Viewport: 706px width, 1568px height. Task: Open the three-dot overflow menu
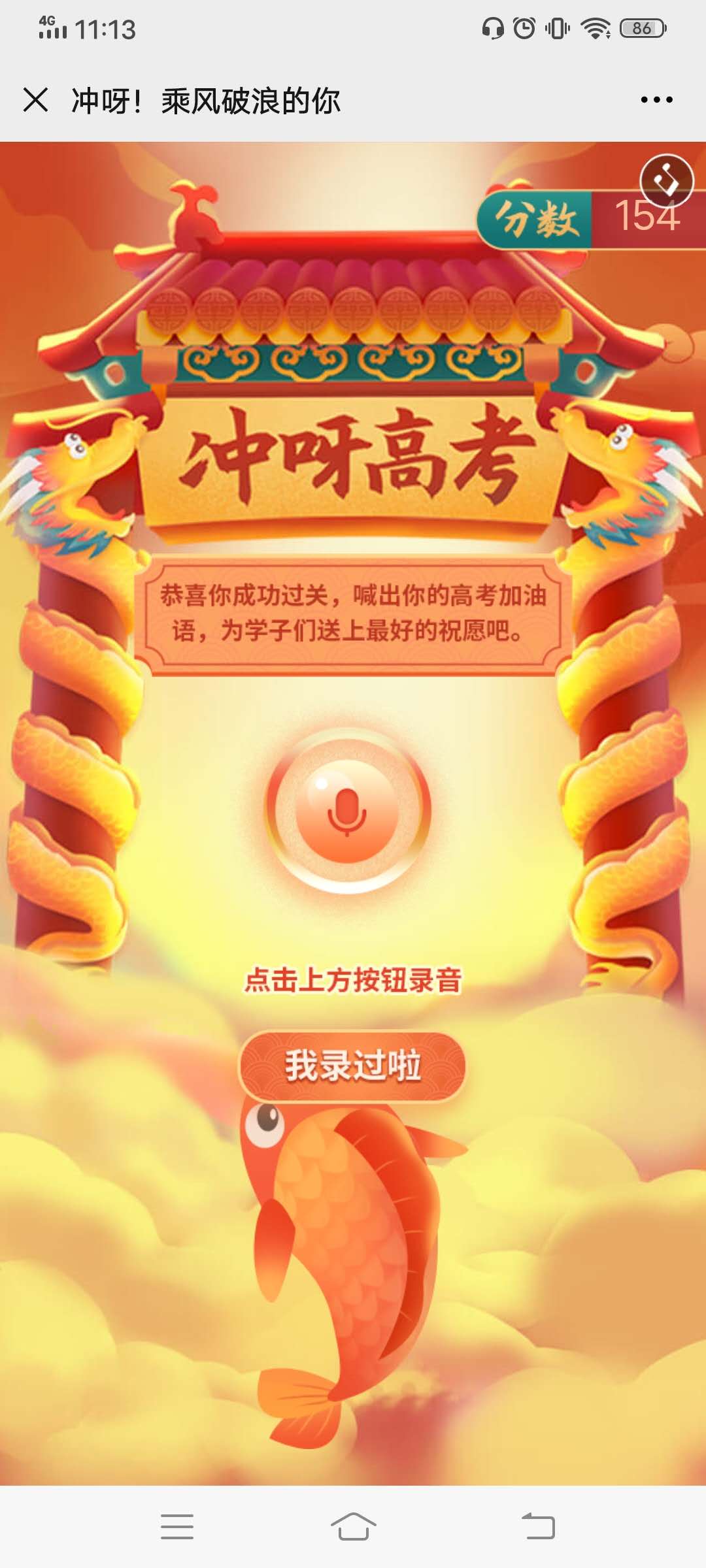pos(656,100)
